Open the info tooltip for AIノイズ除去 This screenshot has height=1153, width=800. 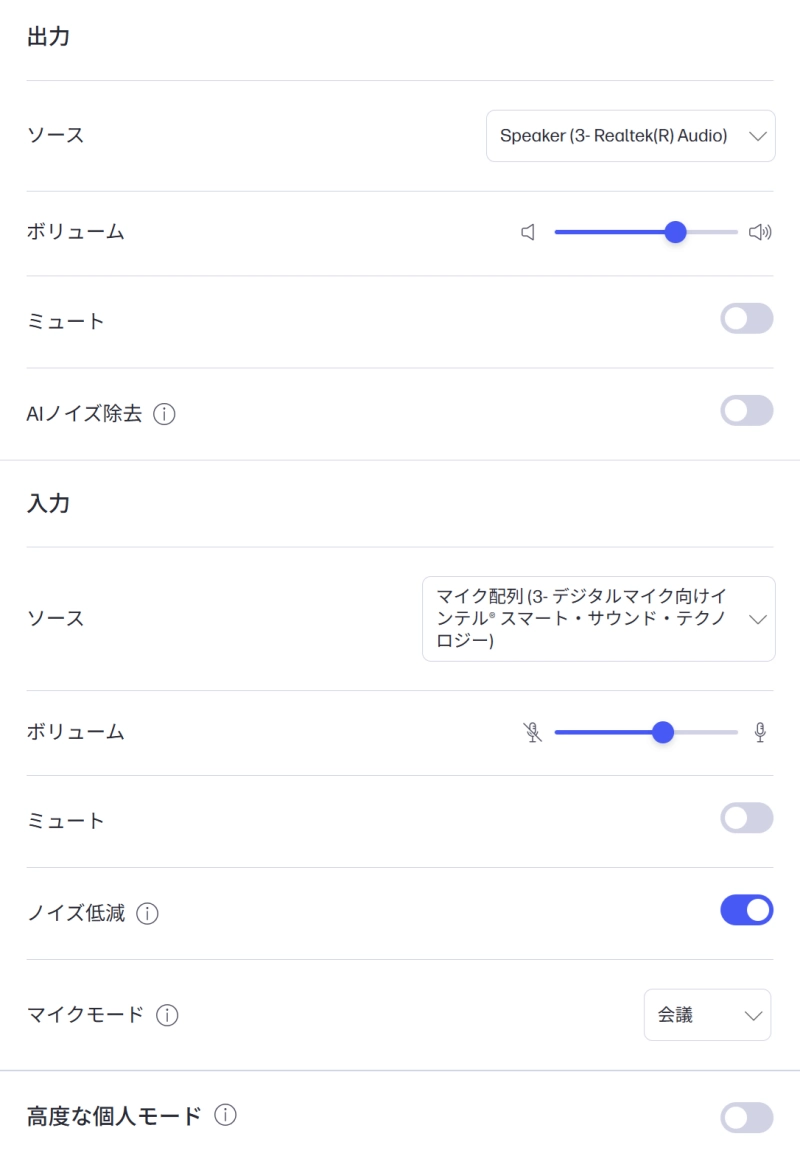click(163, 413)
